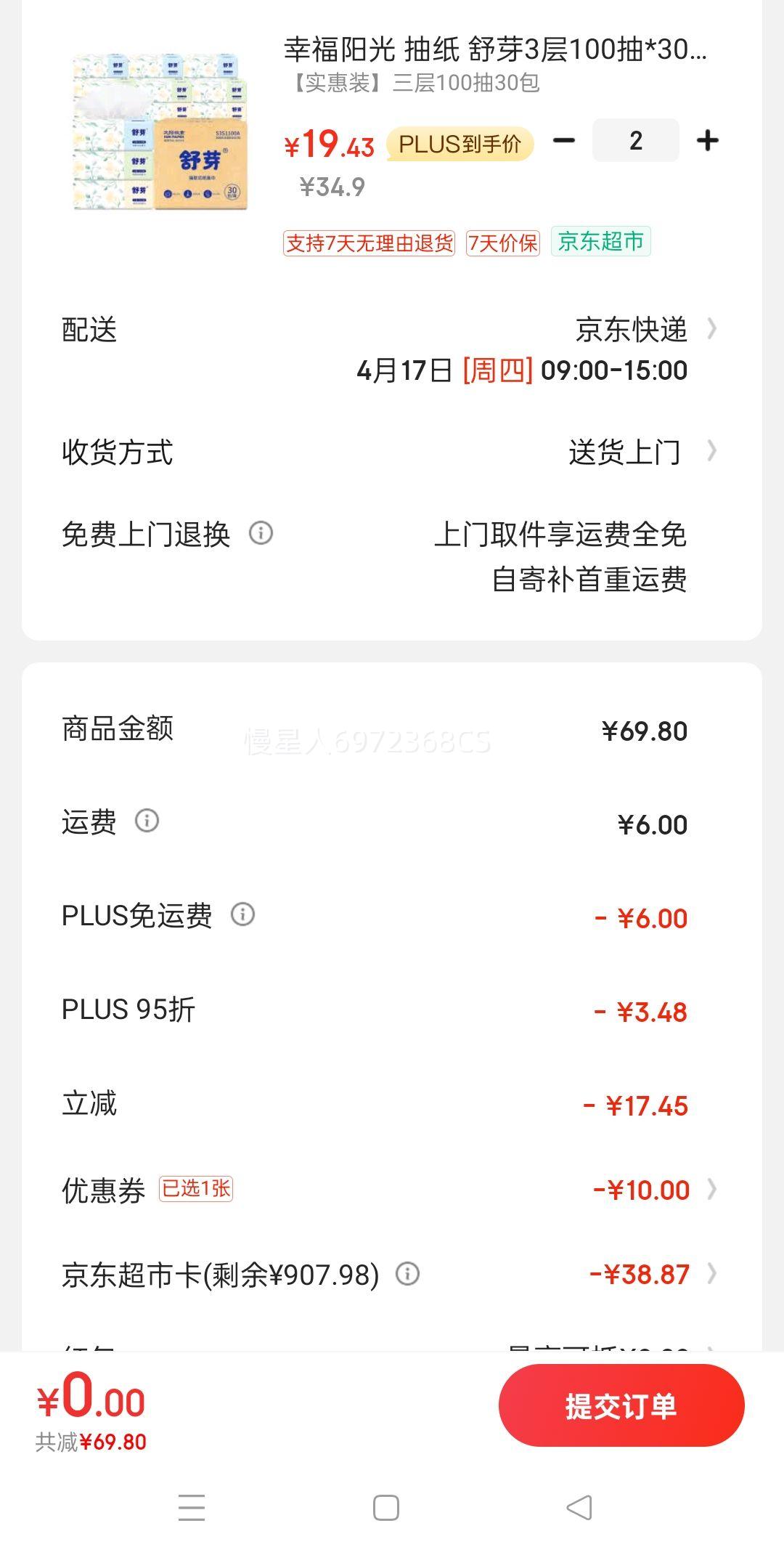Image resolution: width=784 pixels, height=1555 pixels.
Task: Submit order with 提交订单 button
Action: click(x=621, y=1405)
